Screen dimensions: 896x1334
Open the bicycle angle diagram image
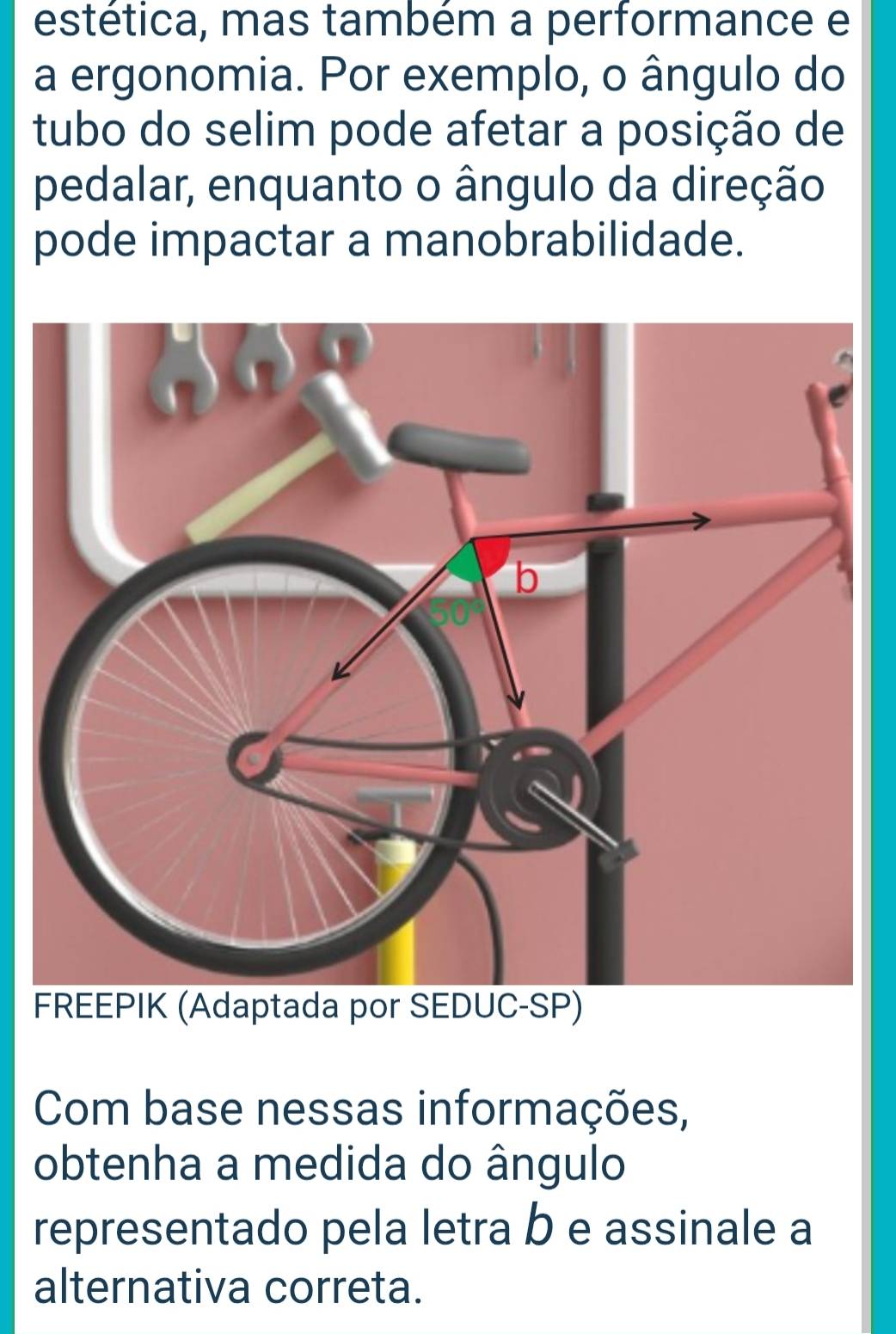pyautogui.click(x=442, y=654)
